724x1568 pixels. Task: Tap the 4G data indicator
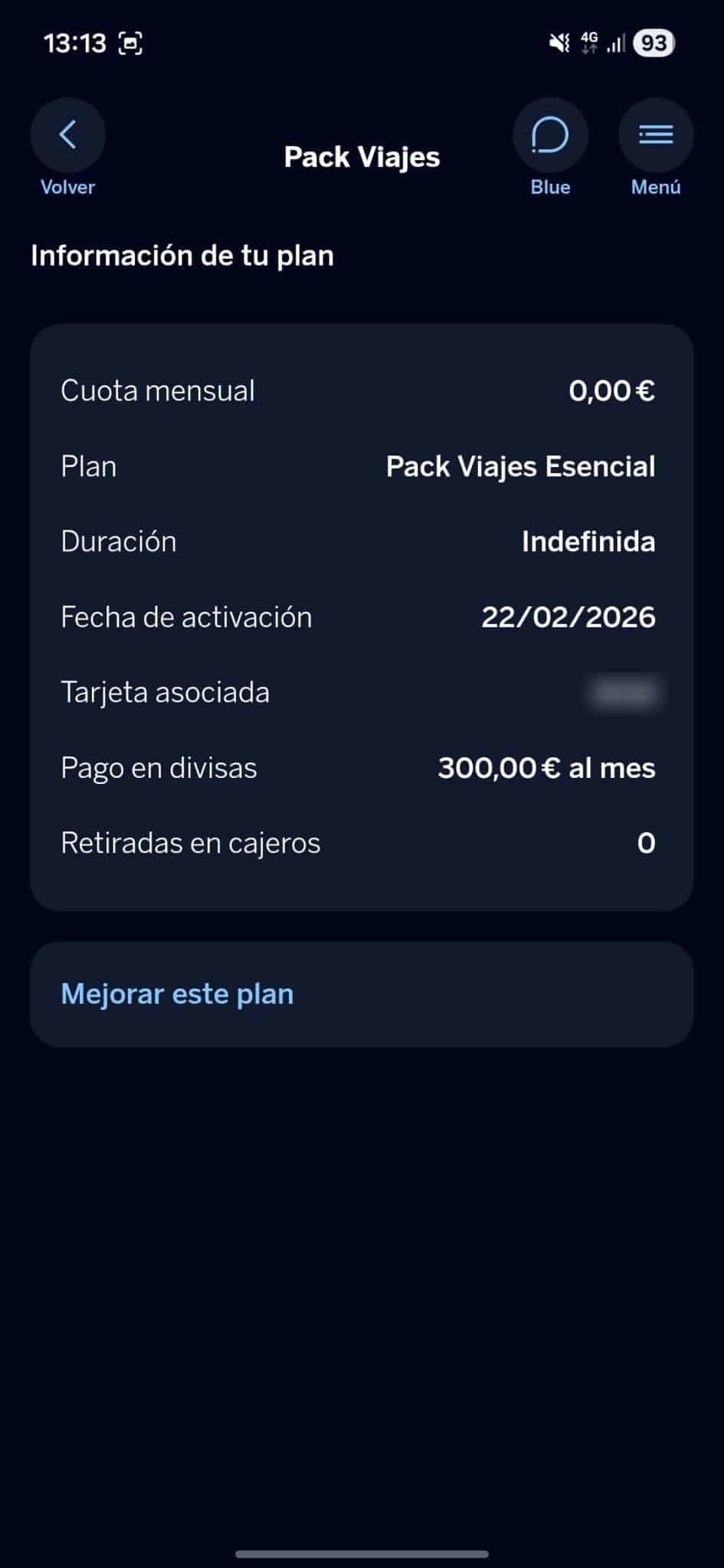[590, 44]
